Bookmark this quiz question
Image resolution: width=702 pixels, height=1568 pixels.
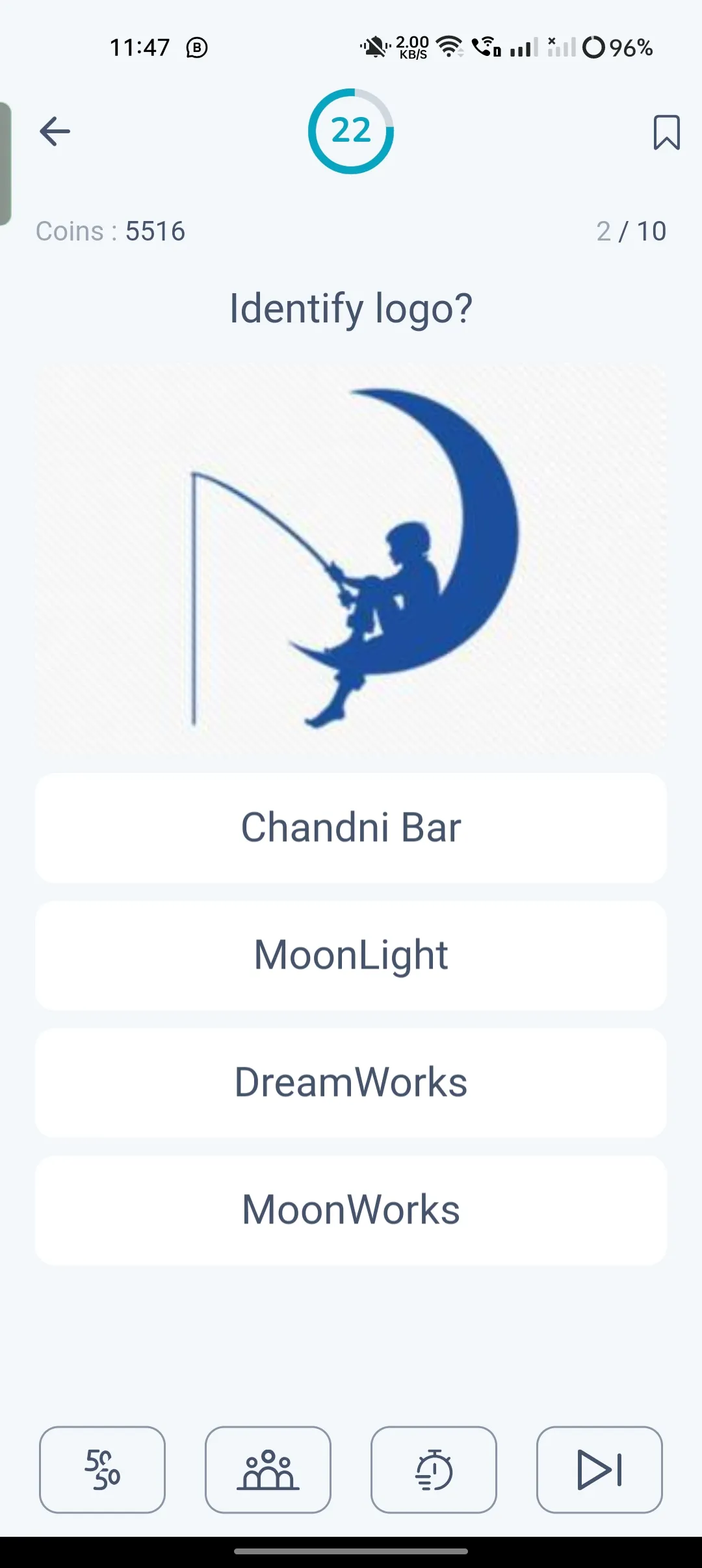[x=666, y=133]
